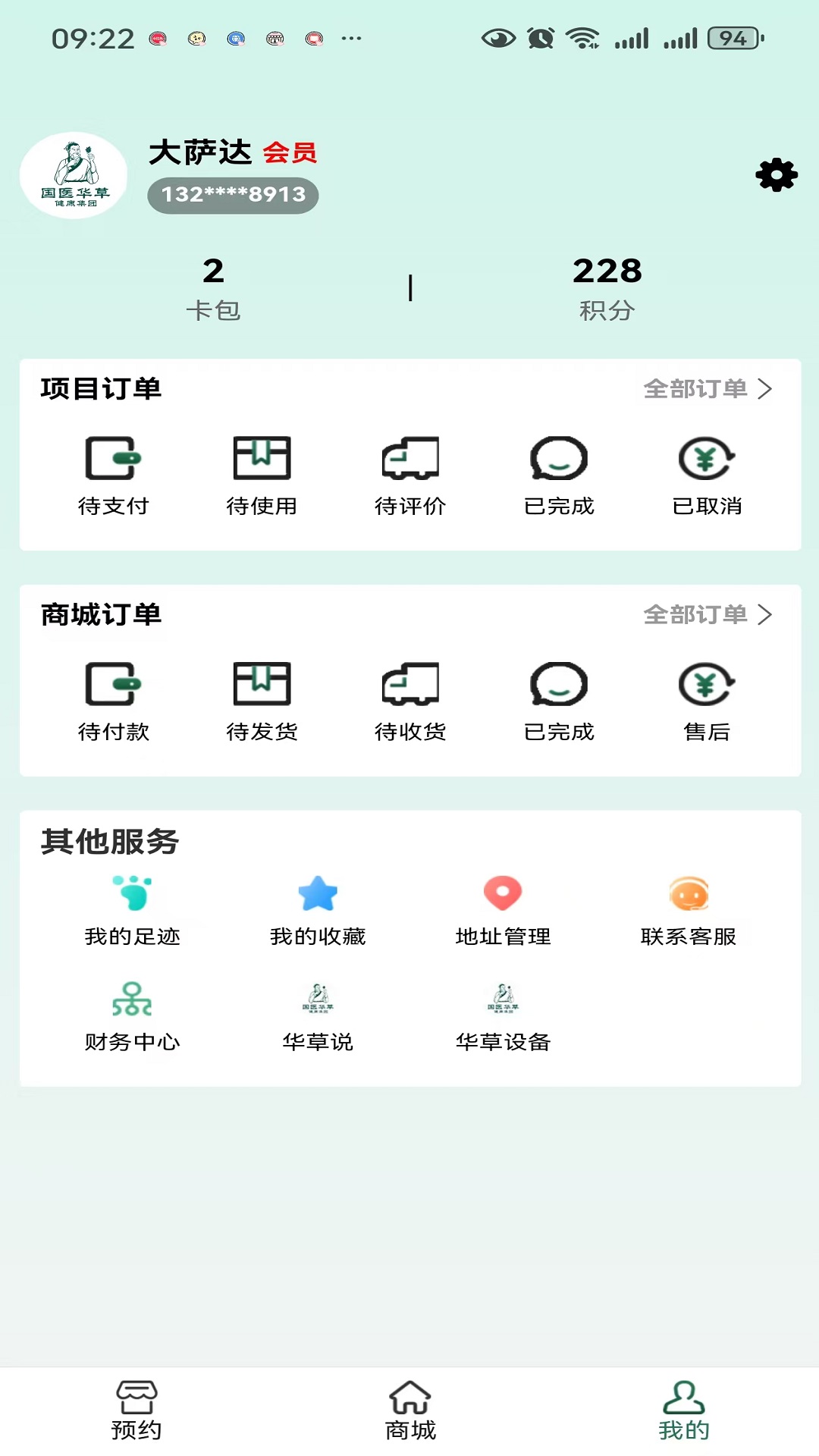View 待使用 project orders
Screen dimensions: 819x1456
262,475
